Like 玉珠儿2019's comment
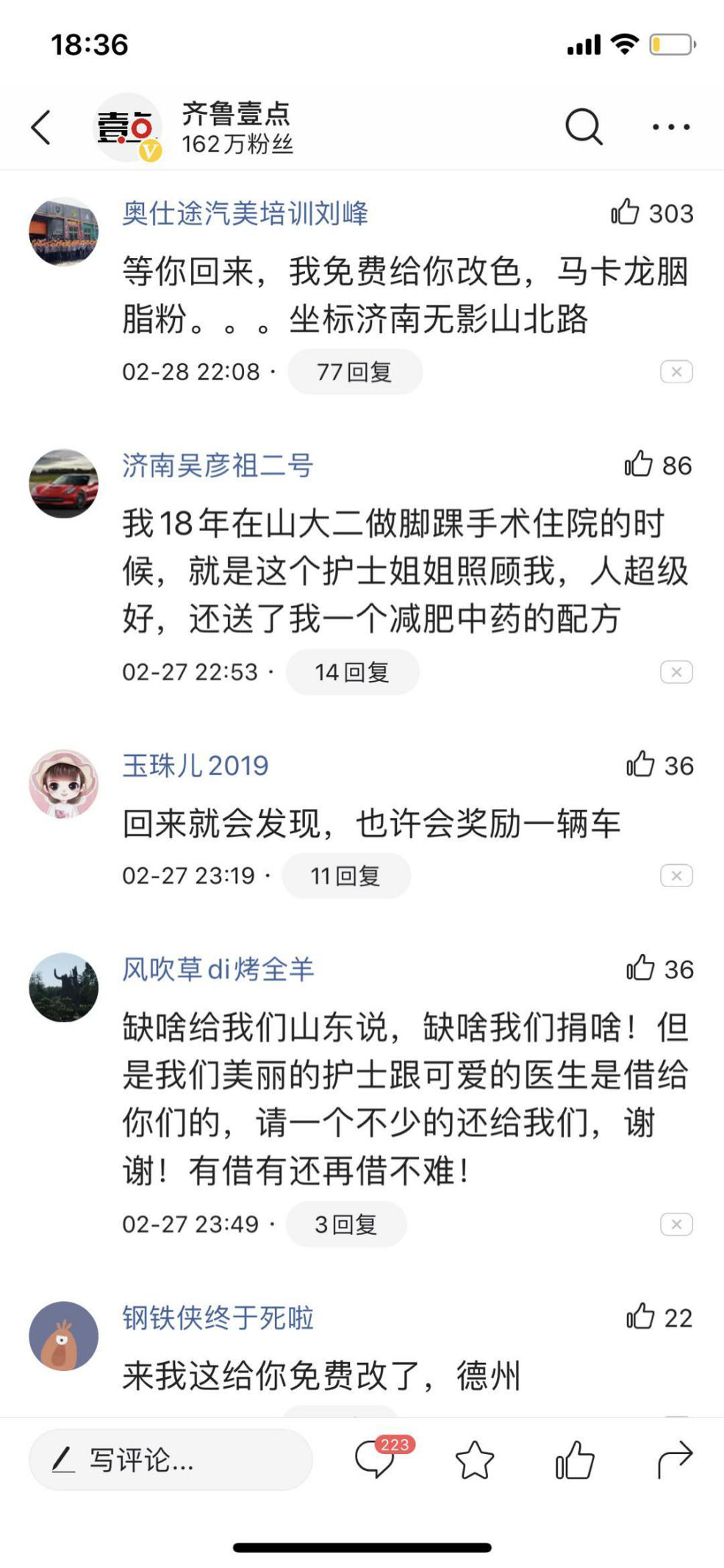The height and width of the screenshot is (1568, 724). [x=640, y=765]
